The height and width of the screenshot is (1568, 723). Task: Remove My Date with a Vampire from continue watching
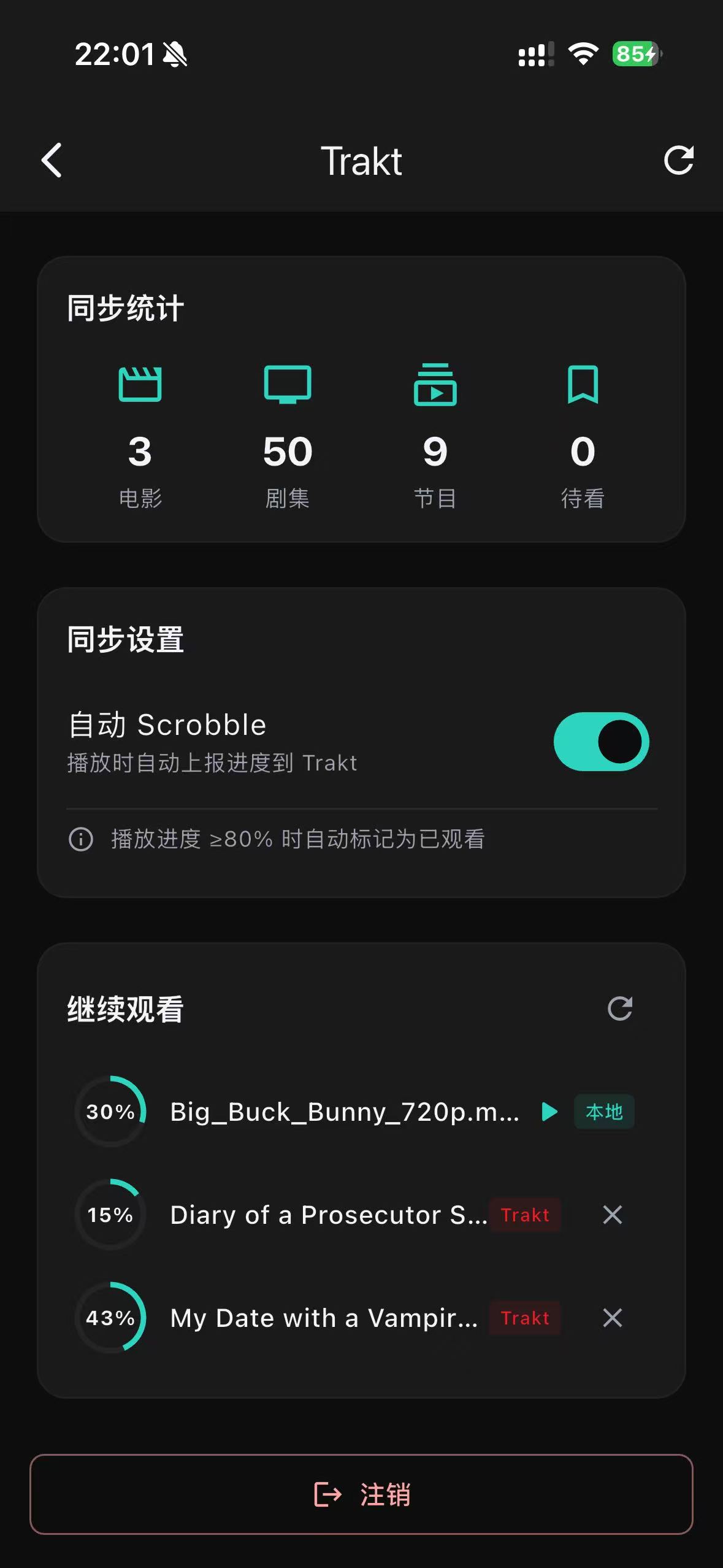612,1318
